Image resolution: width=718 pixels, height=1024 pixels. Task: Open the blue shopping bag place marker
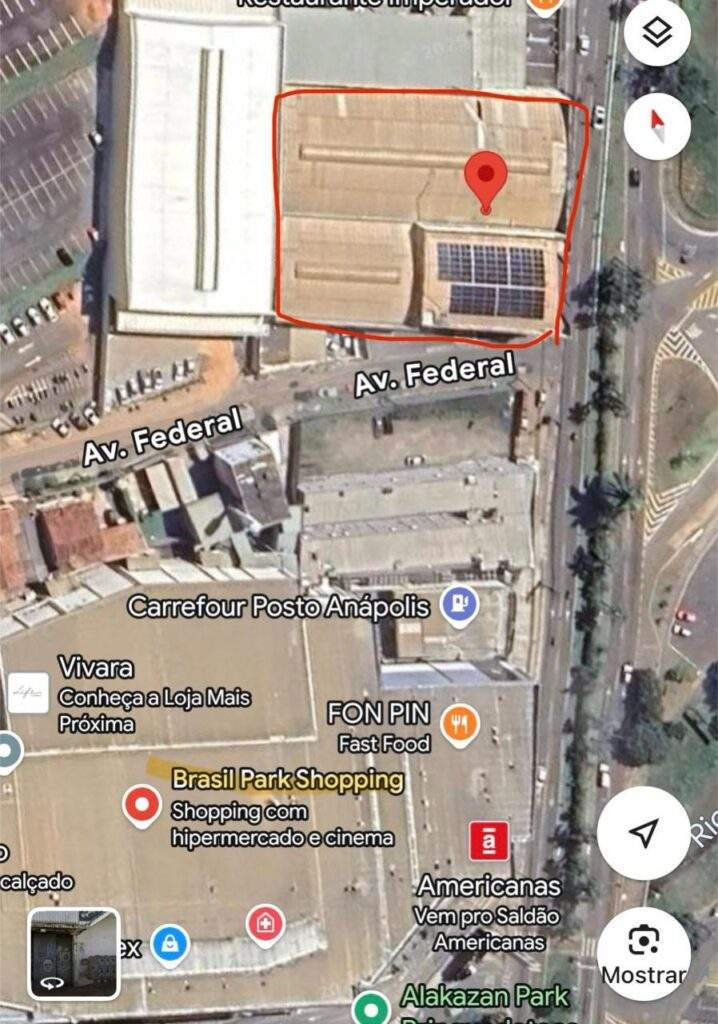click(x=170, y=945)
